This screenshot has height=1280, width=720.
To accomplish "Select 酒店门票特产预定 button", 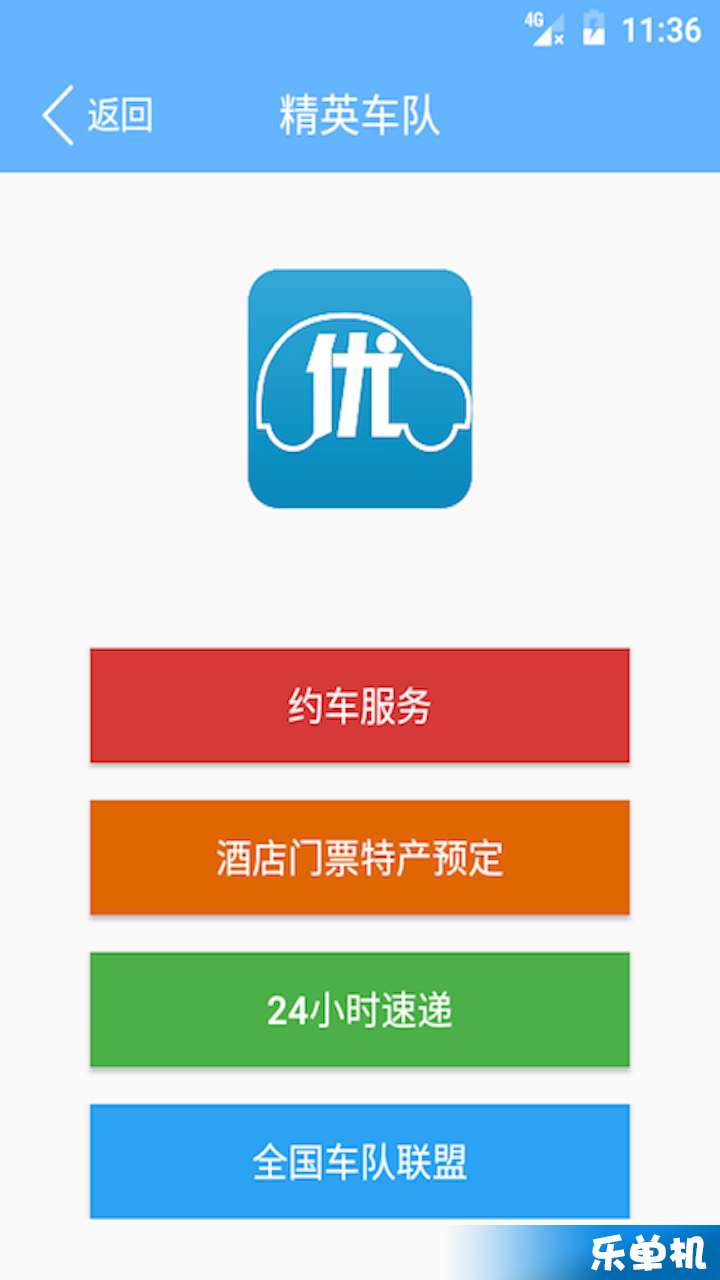I will [360, 858].
